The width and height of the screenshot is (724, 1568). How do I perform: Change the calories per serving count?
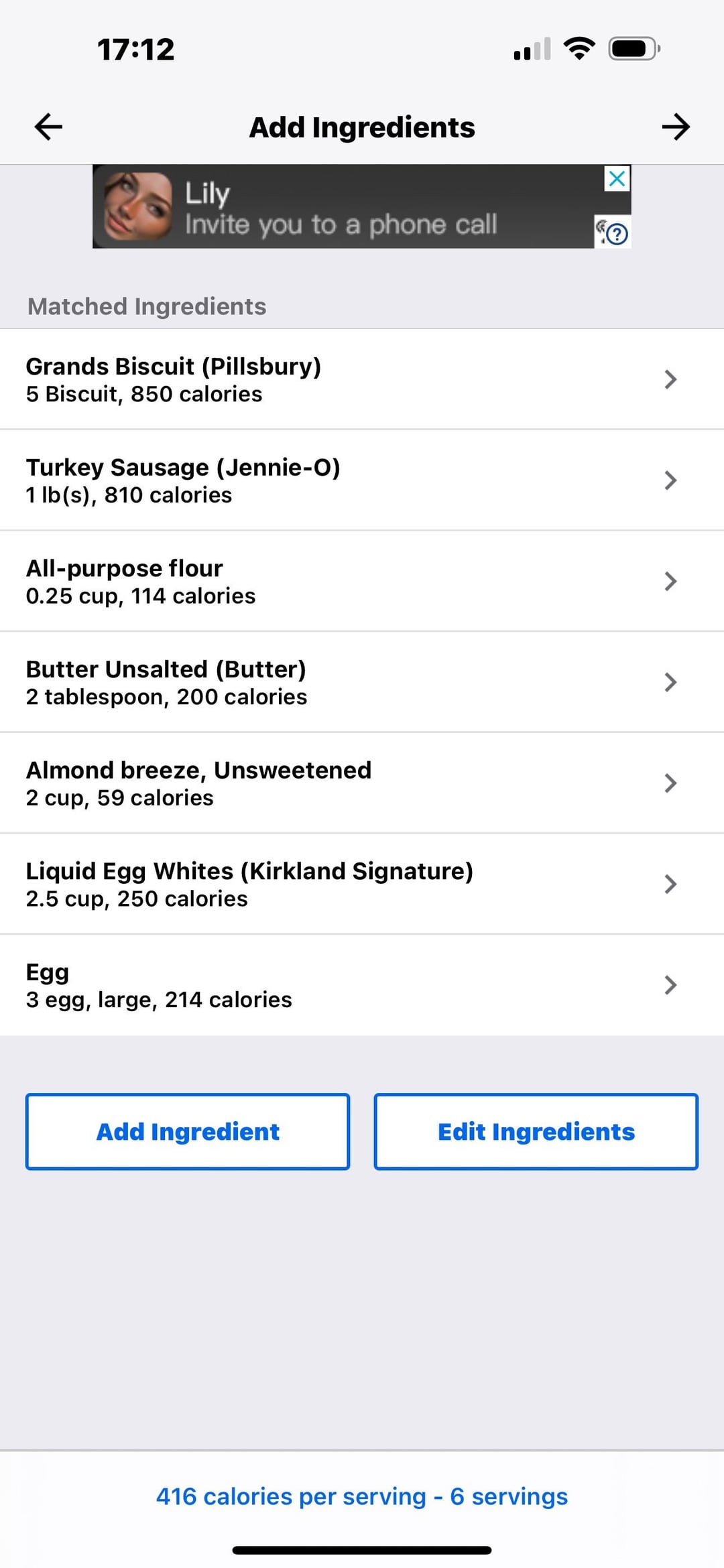coord(362,1496)
